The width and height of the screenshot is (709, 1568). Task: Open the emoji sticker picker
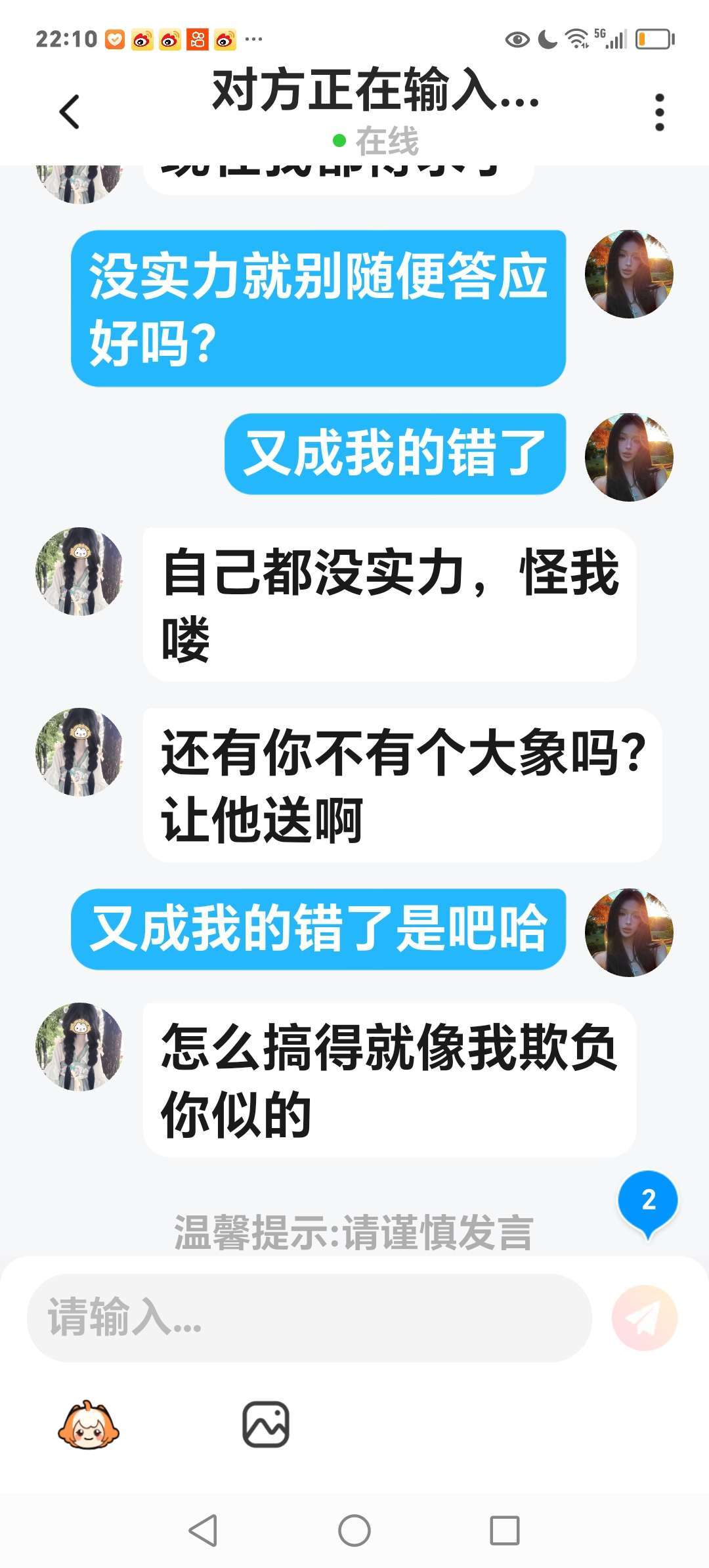[89, 1425]
